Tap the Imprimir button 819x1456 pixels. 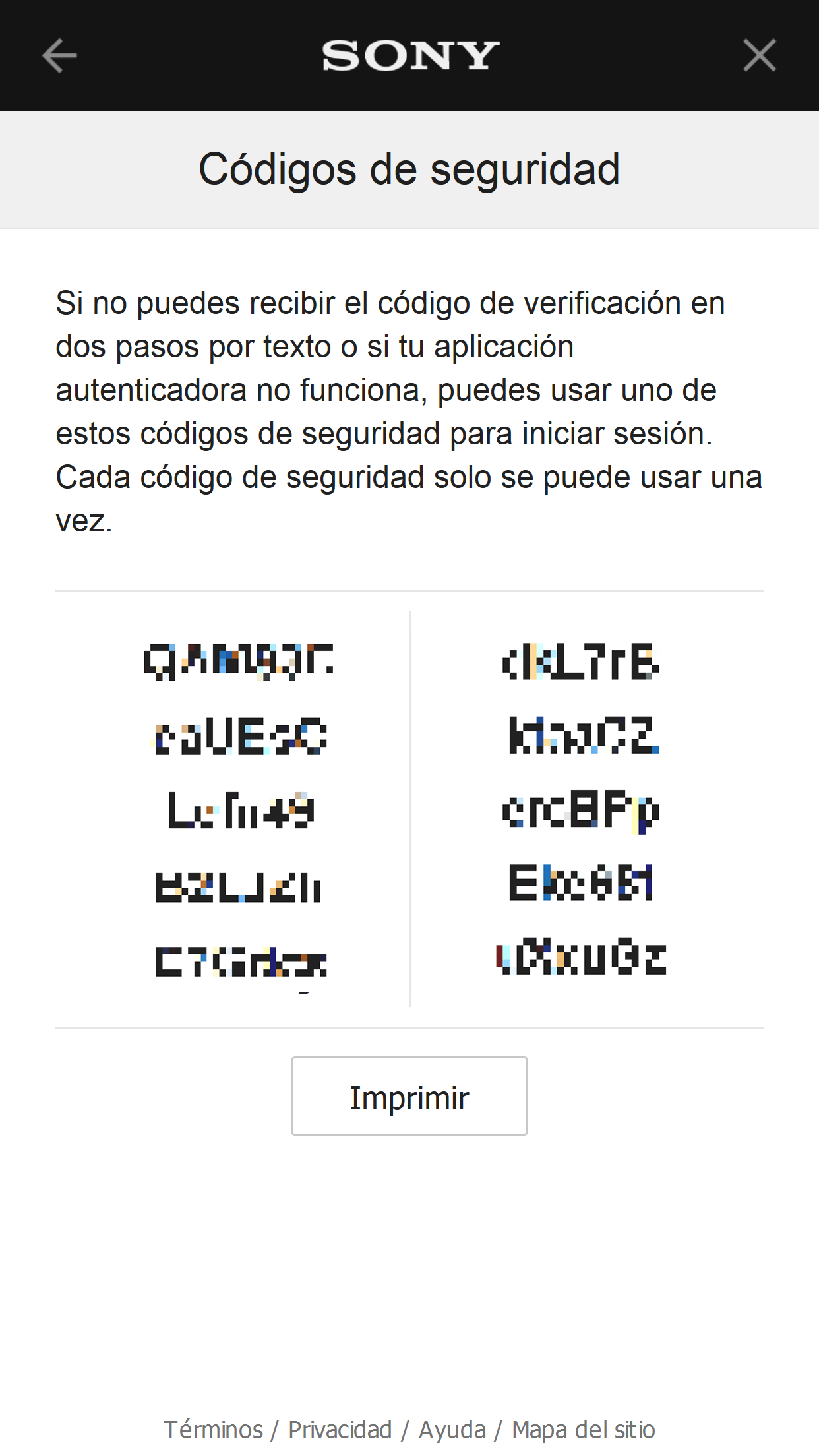click(x=409, y=1096)
